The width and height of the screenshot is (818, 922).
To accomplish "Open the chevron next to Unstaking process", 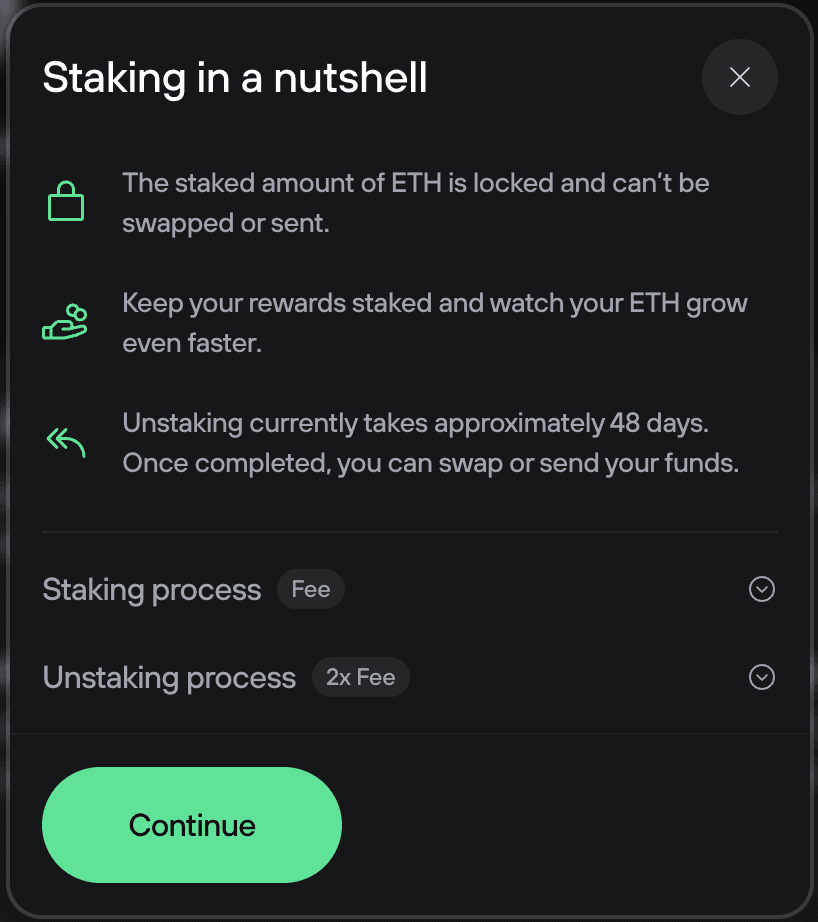I will [x=761, y=677].
